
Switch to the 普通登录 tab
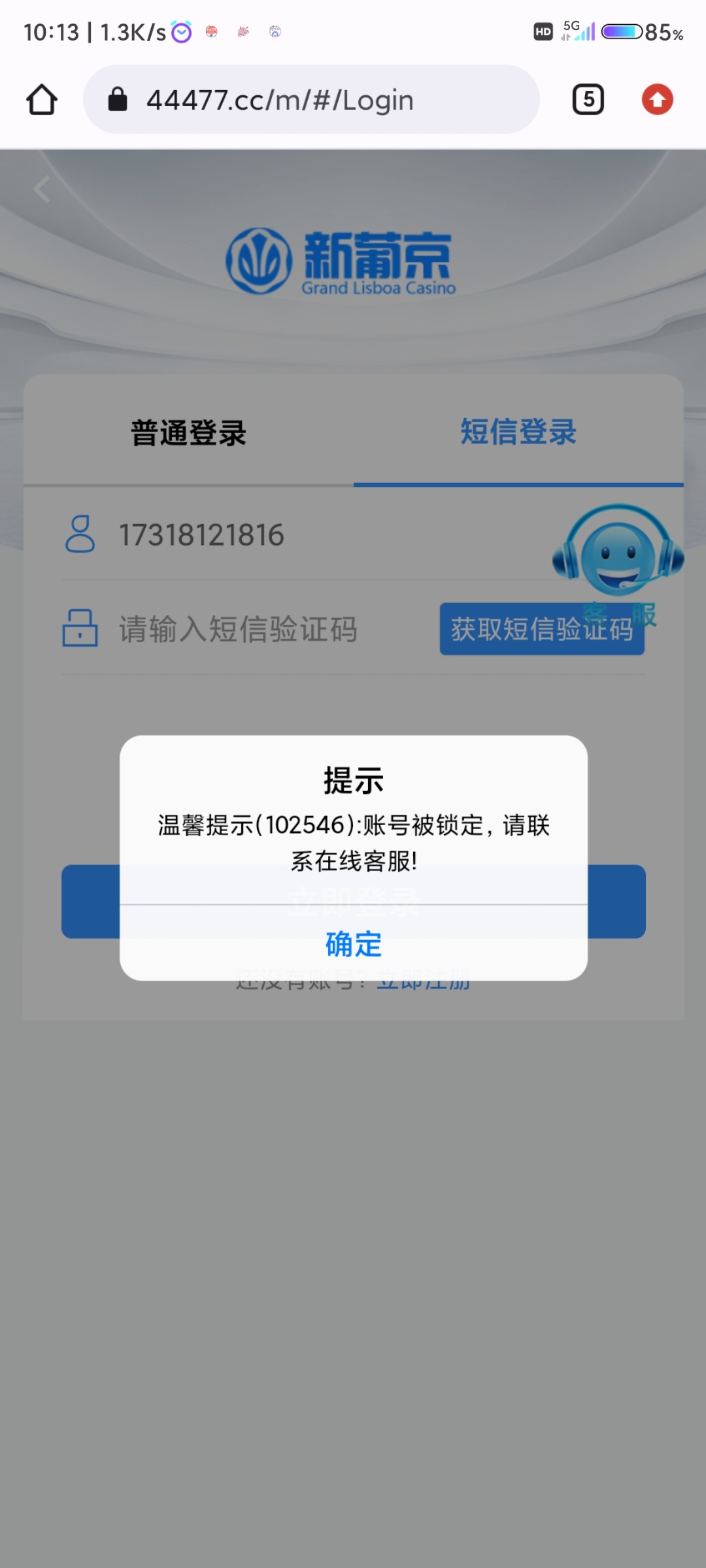[188, 433]
